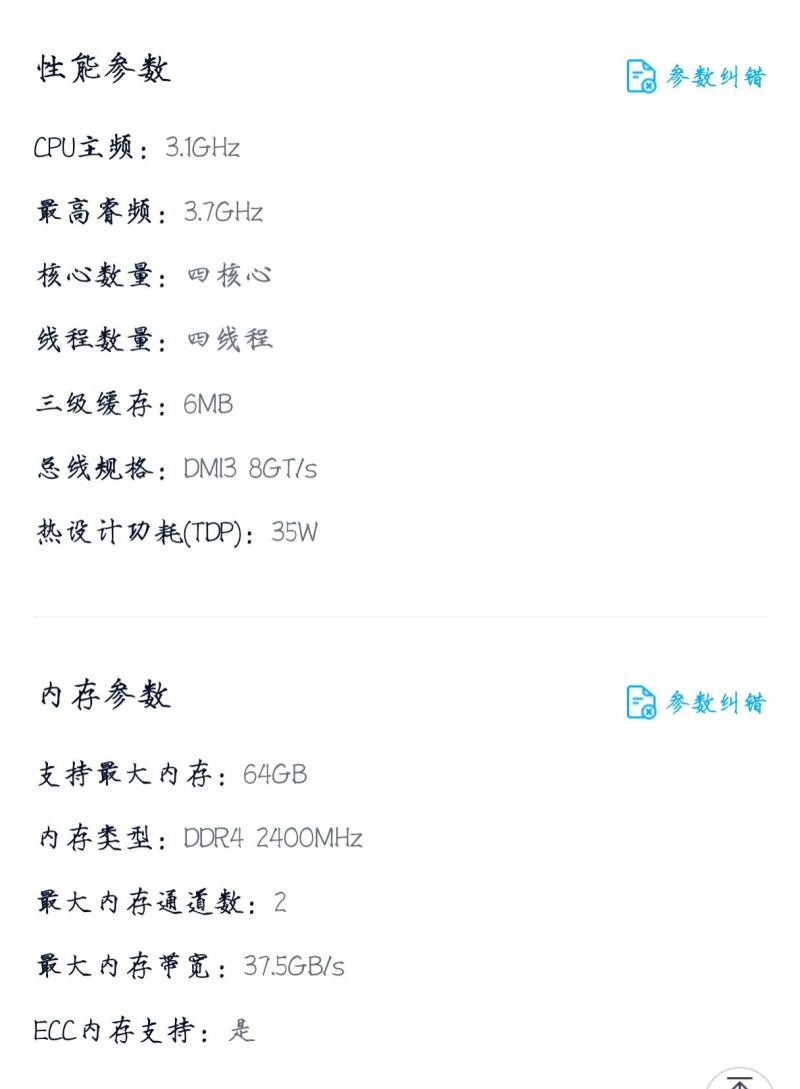Tap 参数纠错 beside 性能参数 heading
The image size is (800, 1089).
696,77
